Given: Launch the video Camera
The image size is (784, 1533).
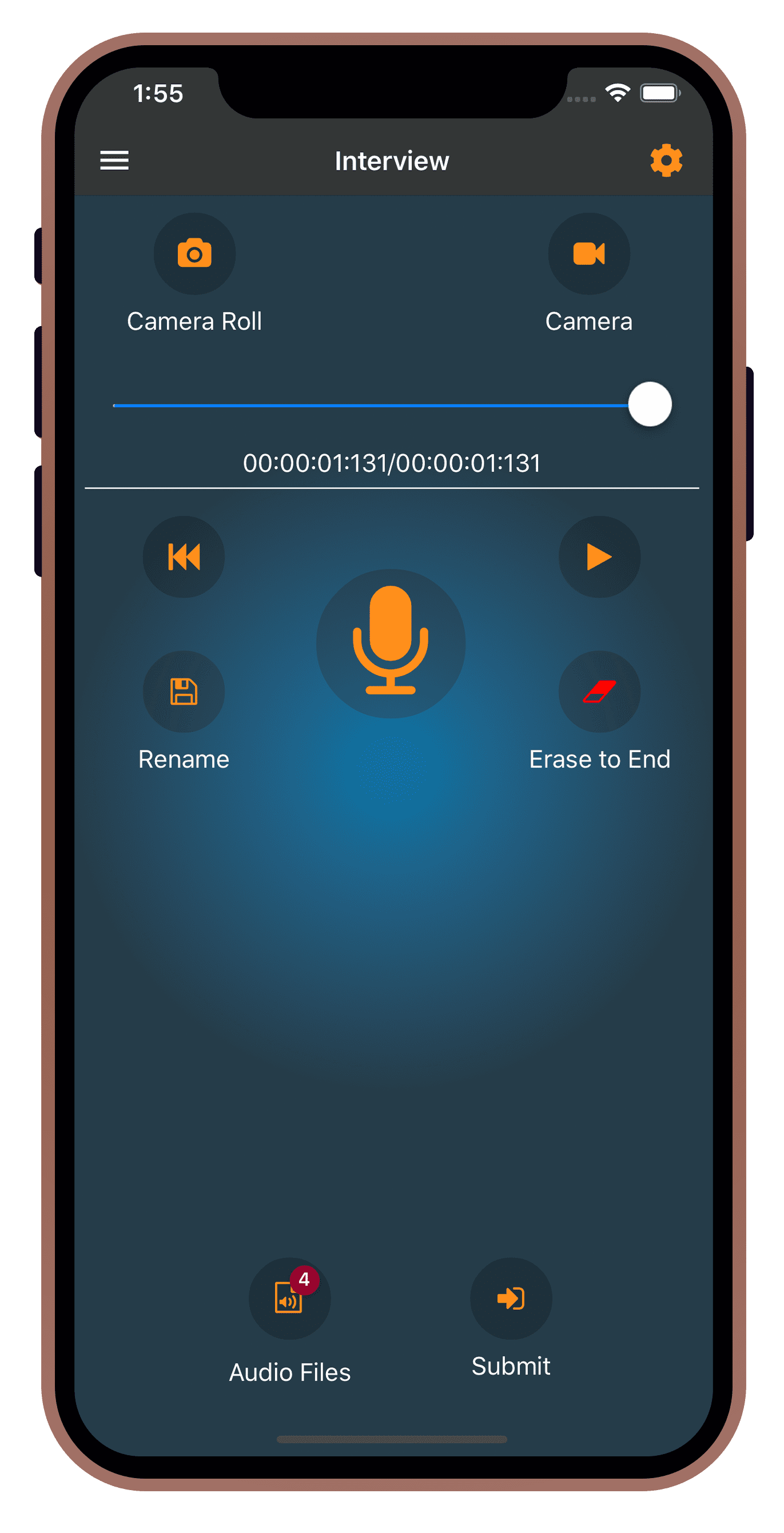Looking at the screenshot, I should (588, 254).
